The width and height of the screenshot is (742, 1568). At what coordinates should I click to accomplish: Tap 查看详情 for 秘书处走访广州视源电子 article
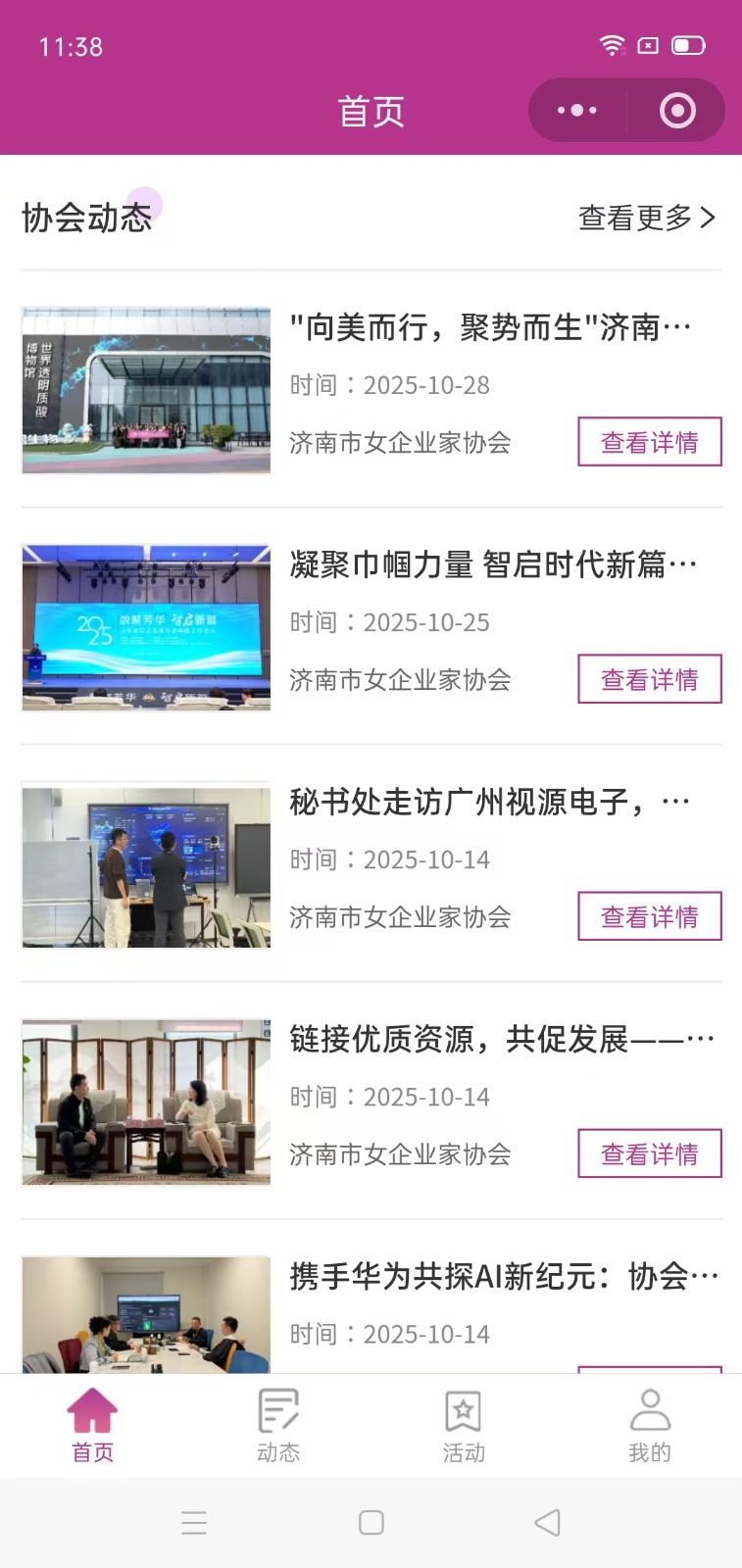point(649,916)
